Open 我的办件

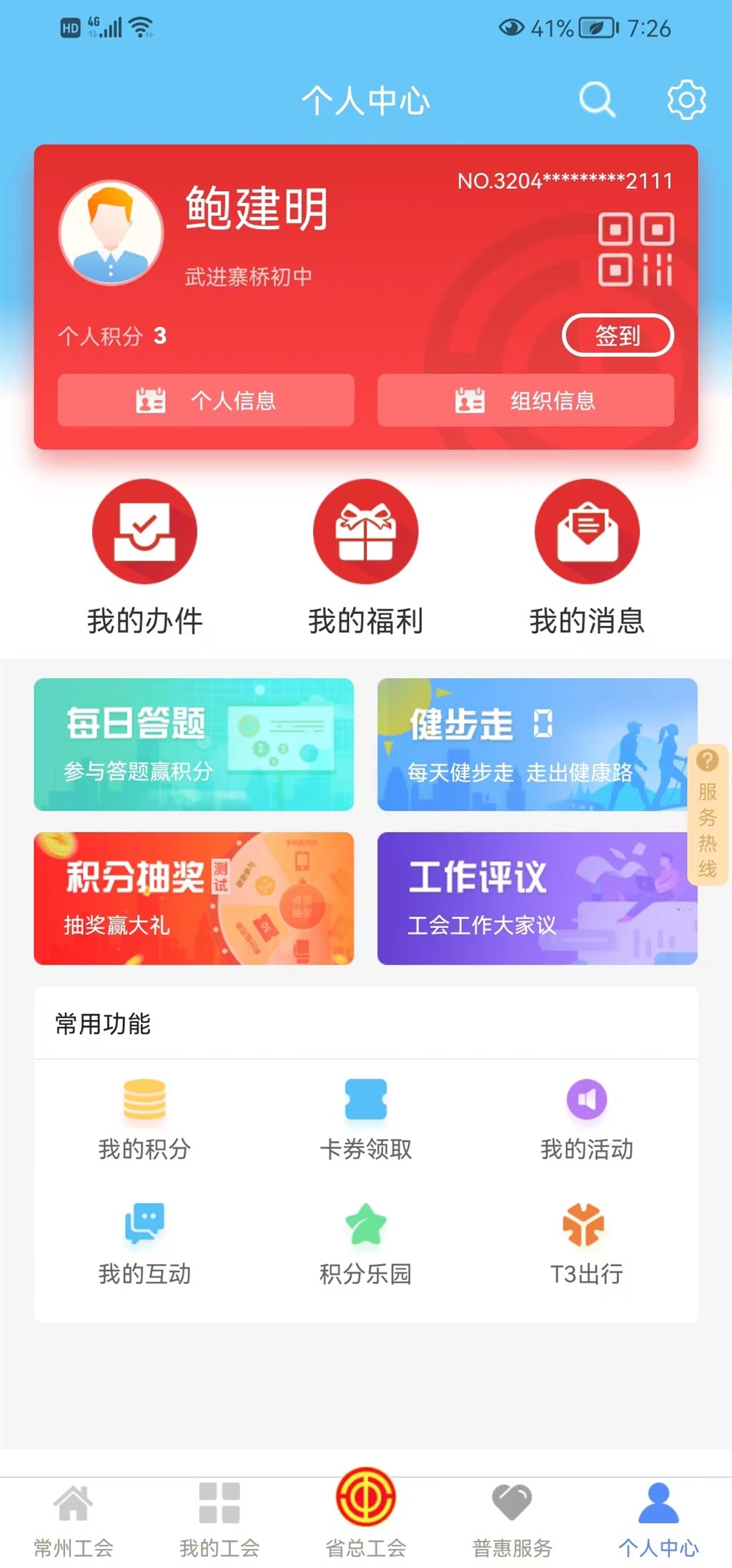click(144, 558)
